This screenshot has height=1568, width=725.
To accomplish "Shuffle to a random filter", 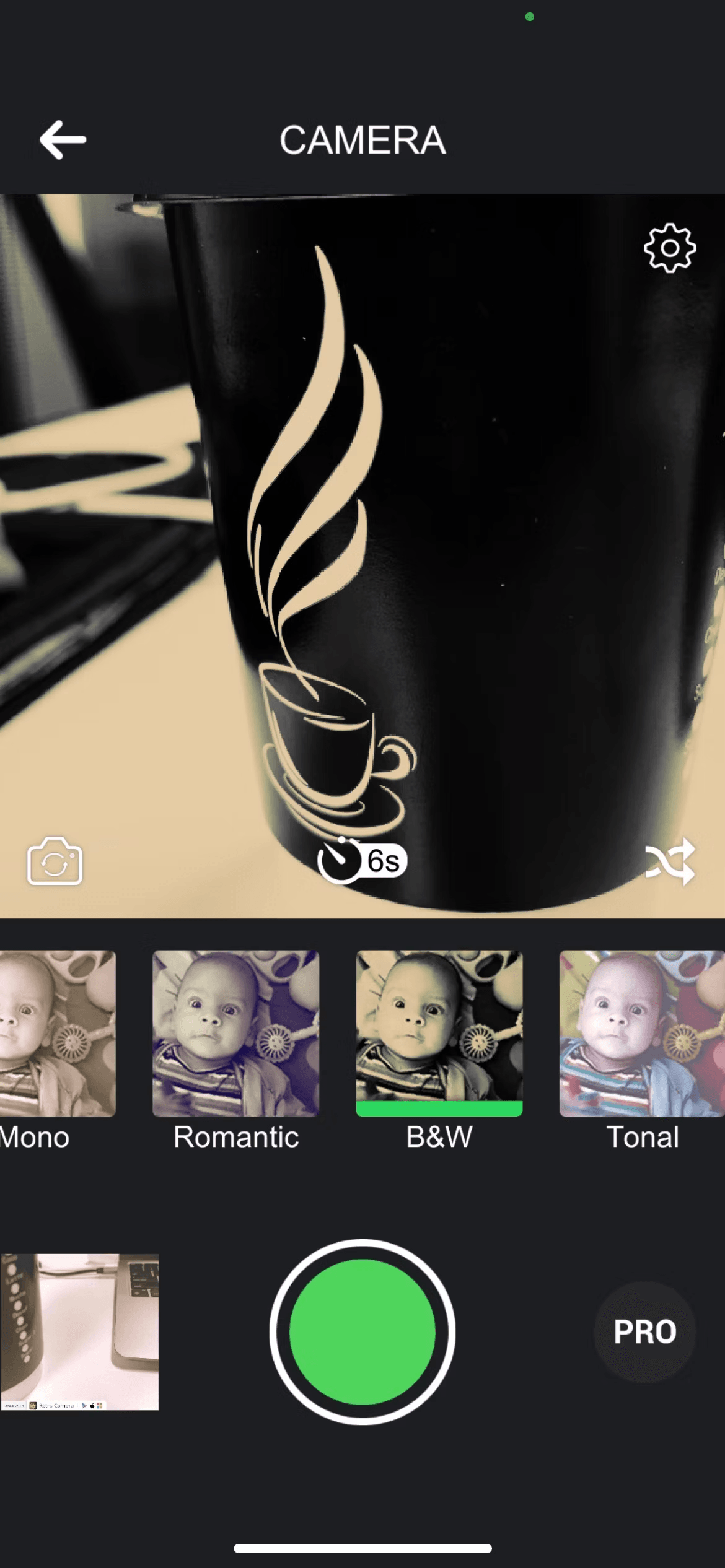I will click(x=670, y=861).
